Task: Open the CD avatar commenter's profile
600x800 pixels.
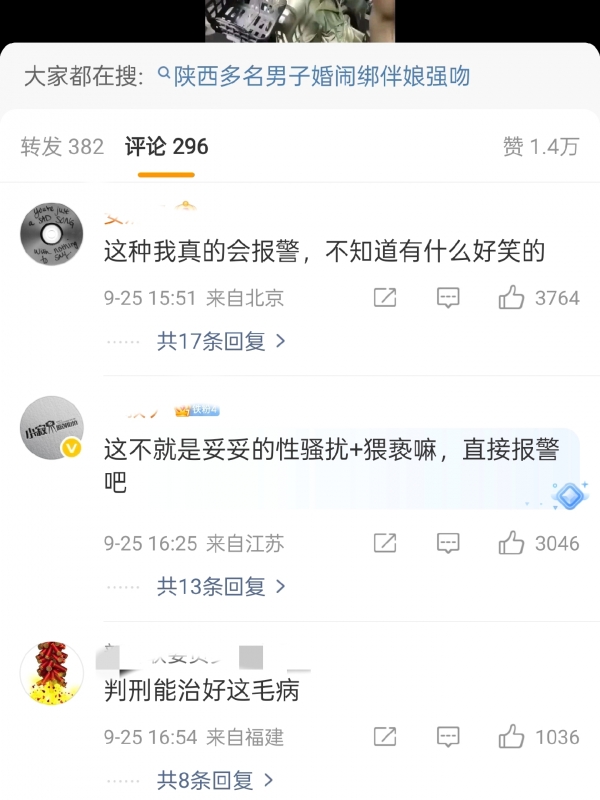Action: coord(51,232)
